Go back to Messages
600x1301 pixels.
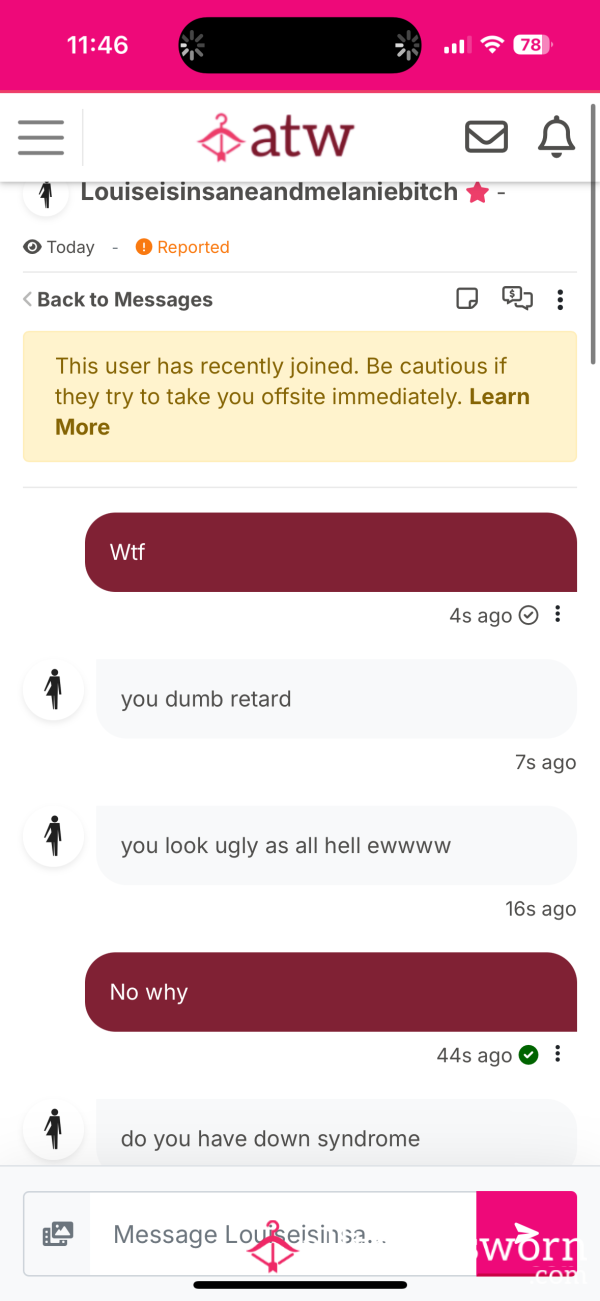pos(118,299)
